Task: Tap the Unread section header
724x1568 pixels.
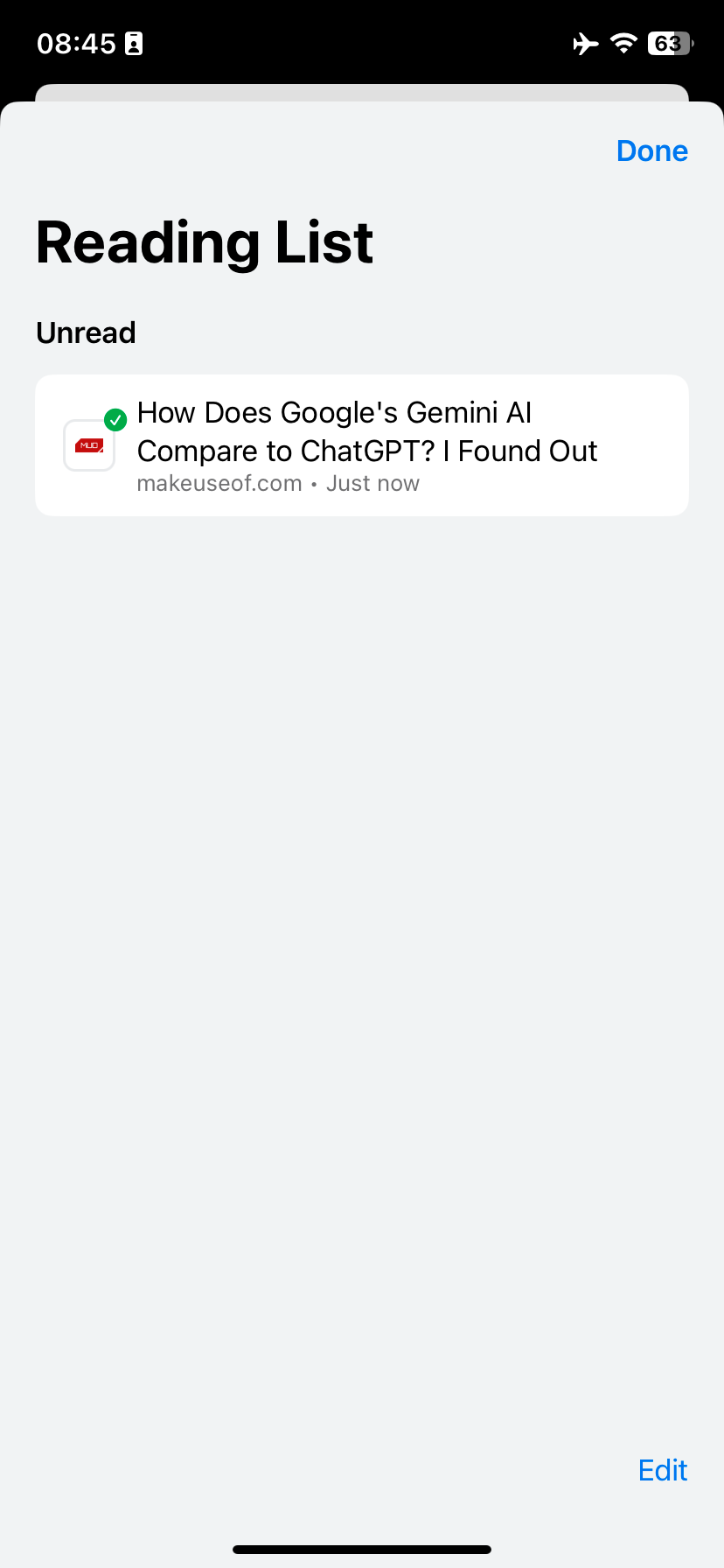Action: click(86, 332)
